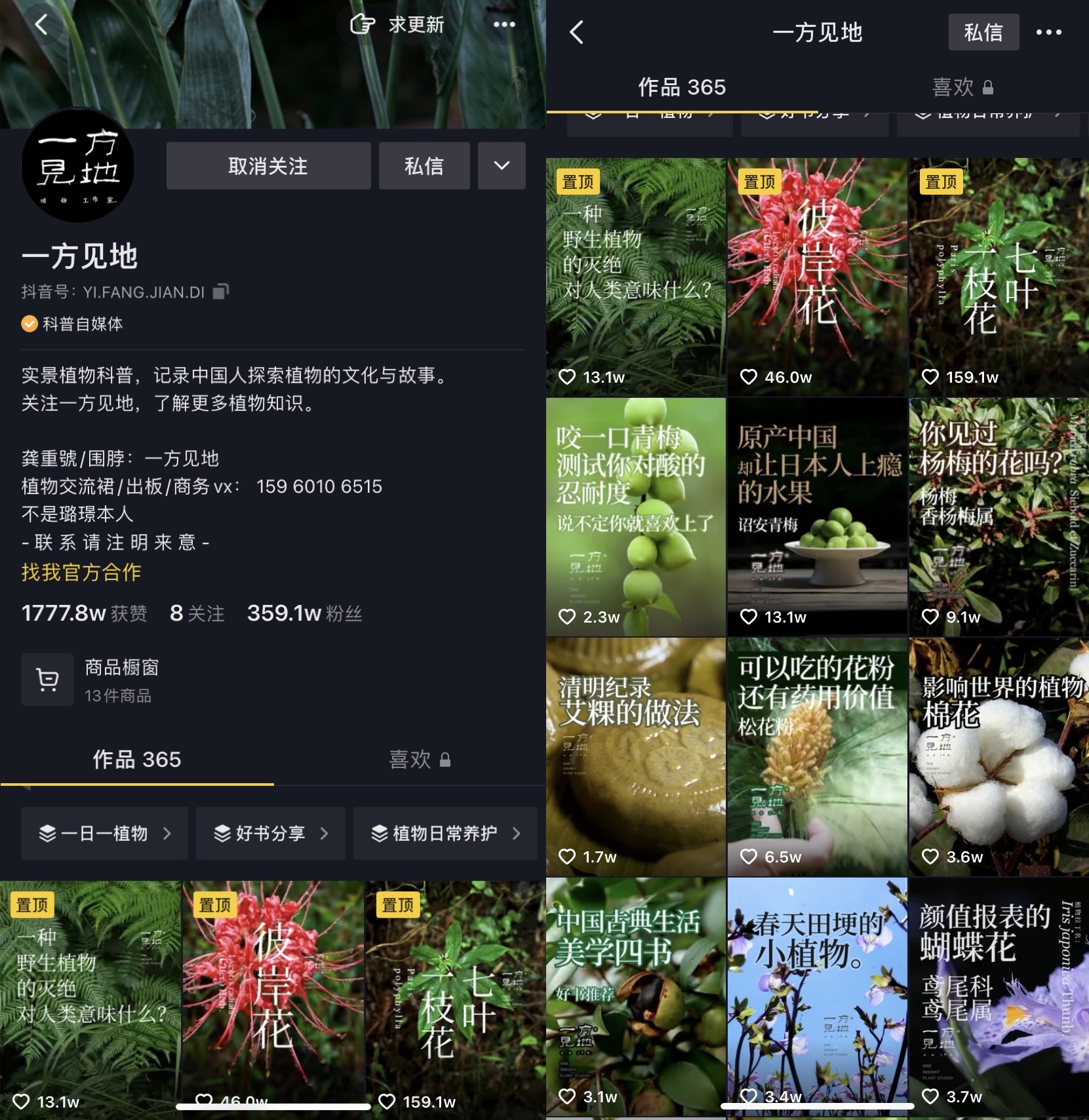Unfollow the account with 取消关注
This screenshot has height=1120, width=1089.
click(x=268, y=166)
